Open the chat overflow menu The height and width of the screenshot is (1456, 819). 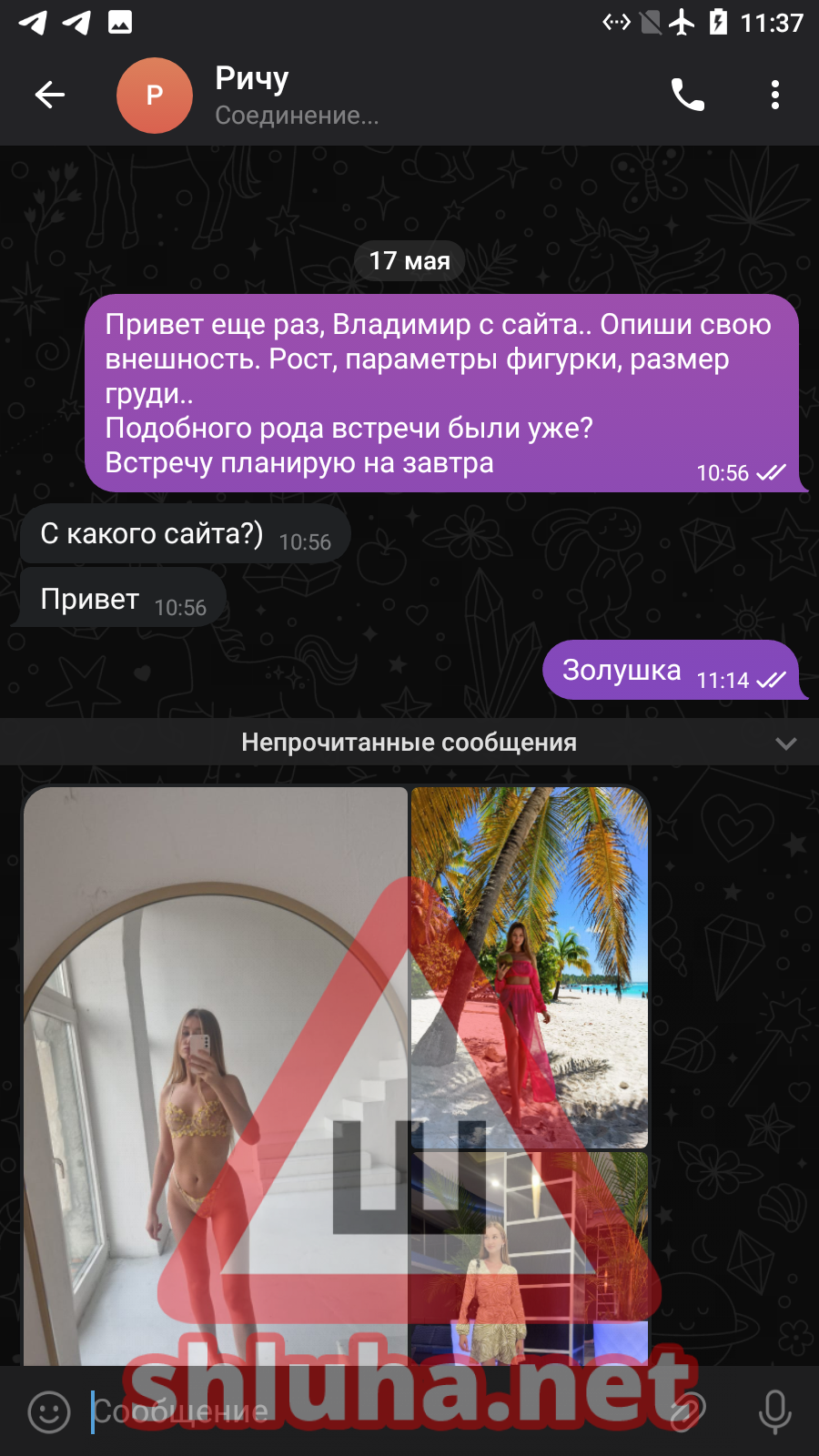[774, 95]
